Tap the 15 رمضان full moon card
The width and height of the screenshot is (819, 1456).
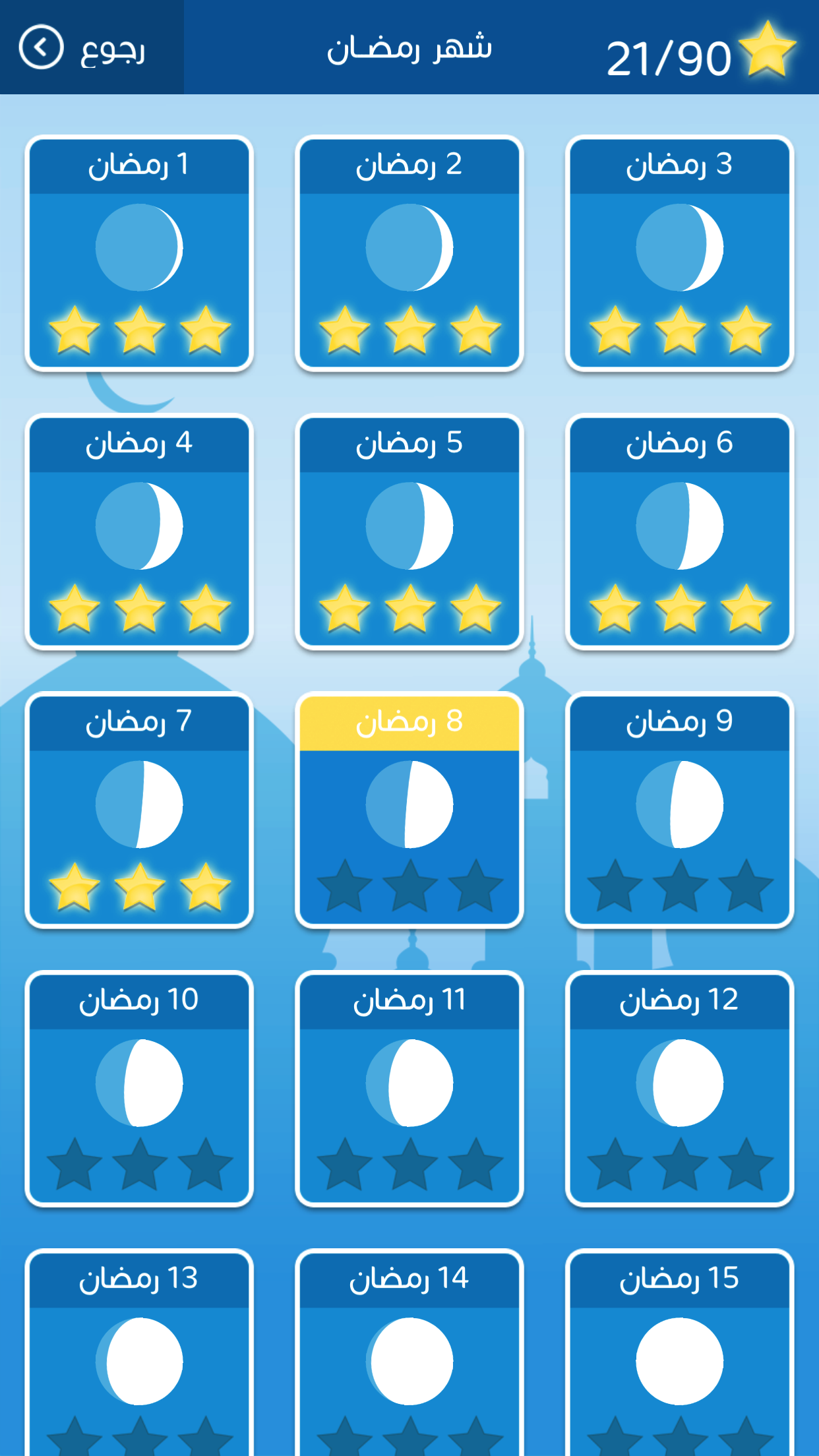(x=679, y=1352)
